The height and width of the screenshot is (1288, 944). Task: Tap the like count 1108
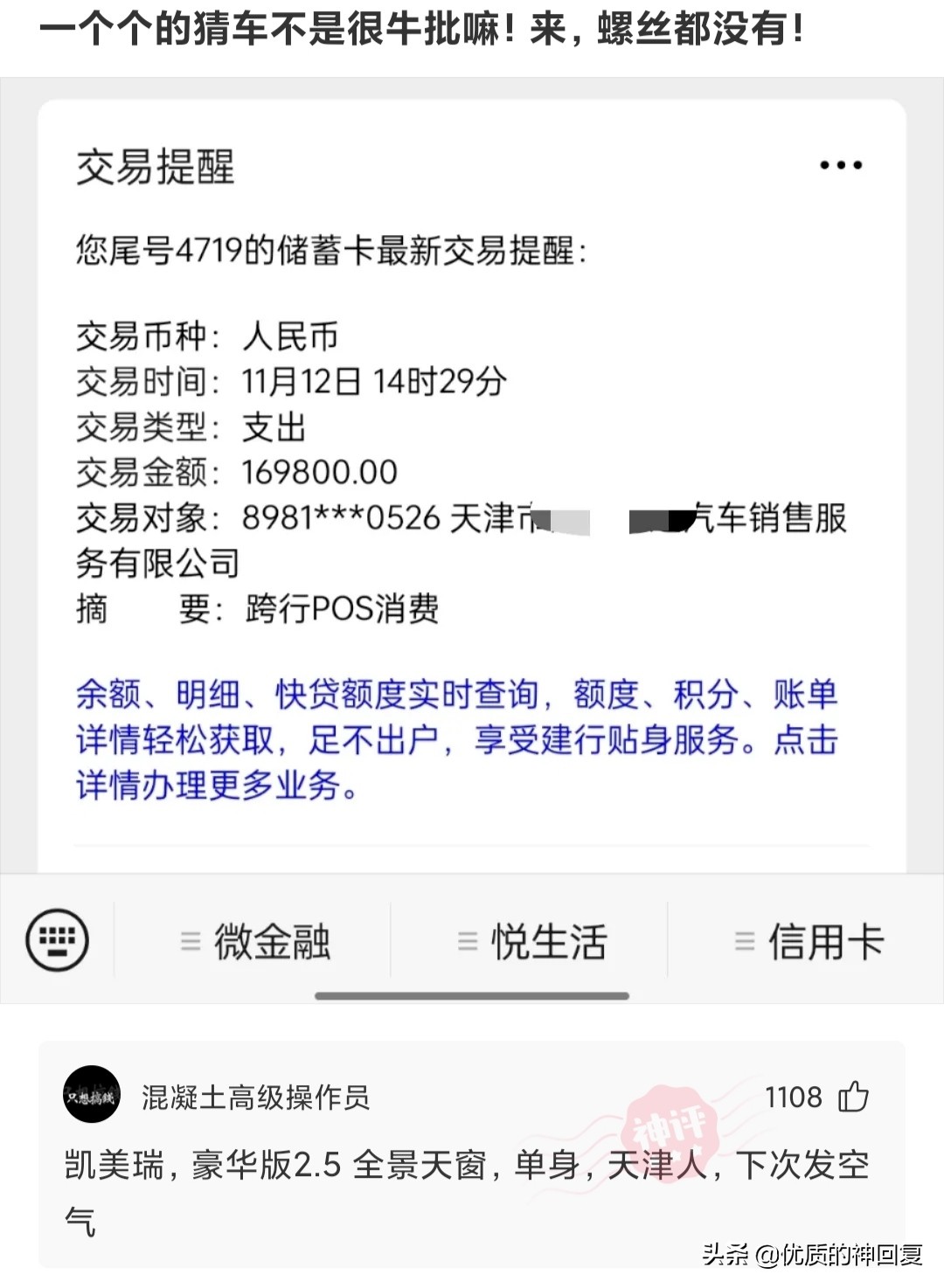tap(792, 1097)
